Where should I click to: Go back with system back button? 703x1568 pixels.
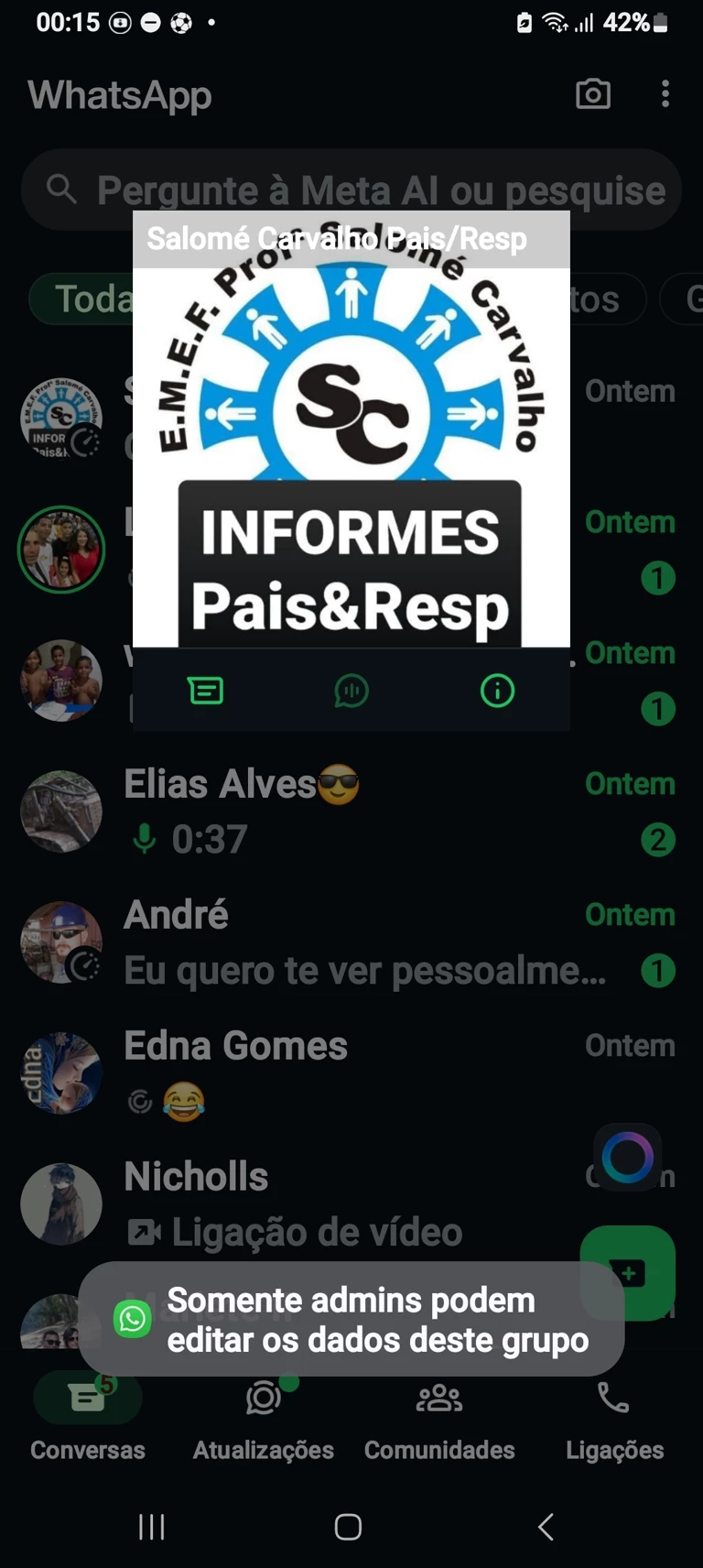click(x=546, y=1527)
